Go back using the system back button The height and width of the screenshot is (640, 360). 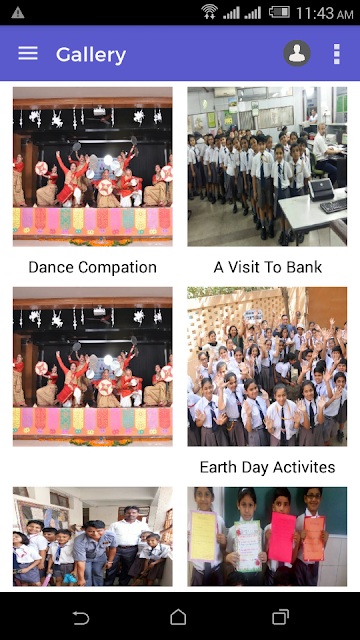(x=80, y=617)
